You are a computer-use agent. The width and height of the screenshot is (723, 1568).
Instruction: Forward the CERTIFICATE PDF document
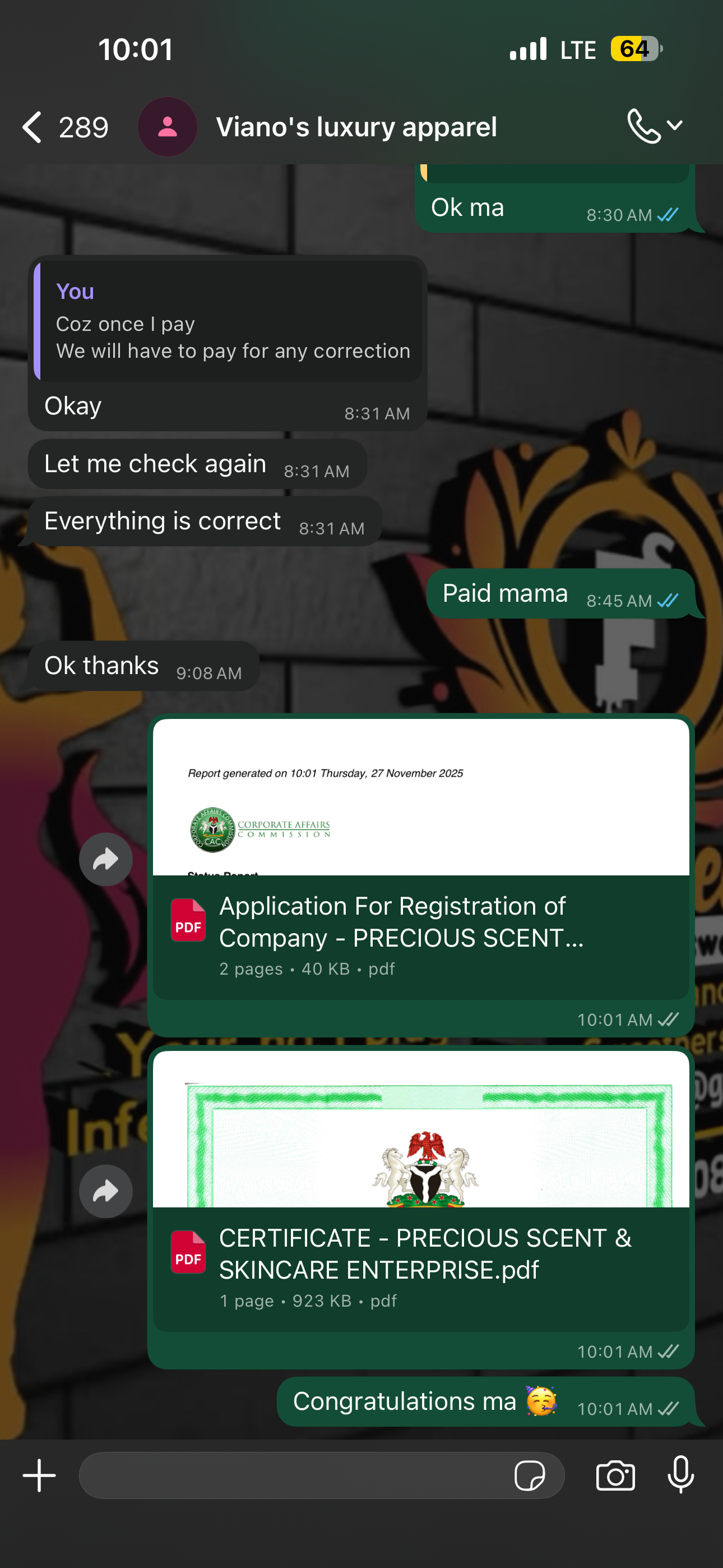coord(106,1191)
